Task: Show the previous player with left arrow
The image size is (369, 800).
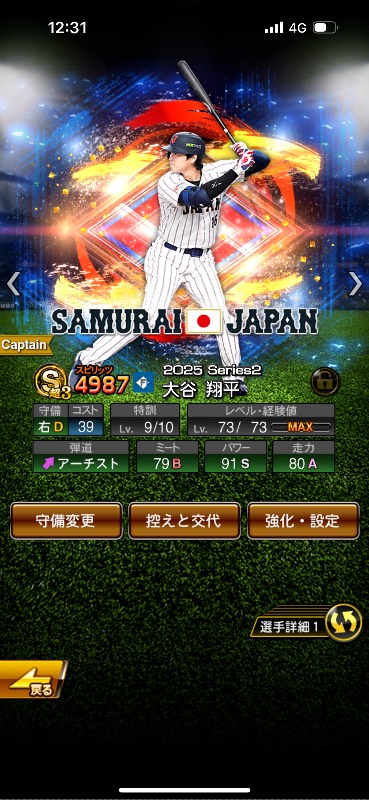Action: coord(13,284)
